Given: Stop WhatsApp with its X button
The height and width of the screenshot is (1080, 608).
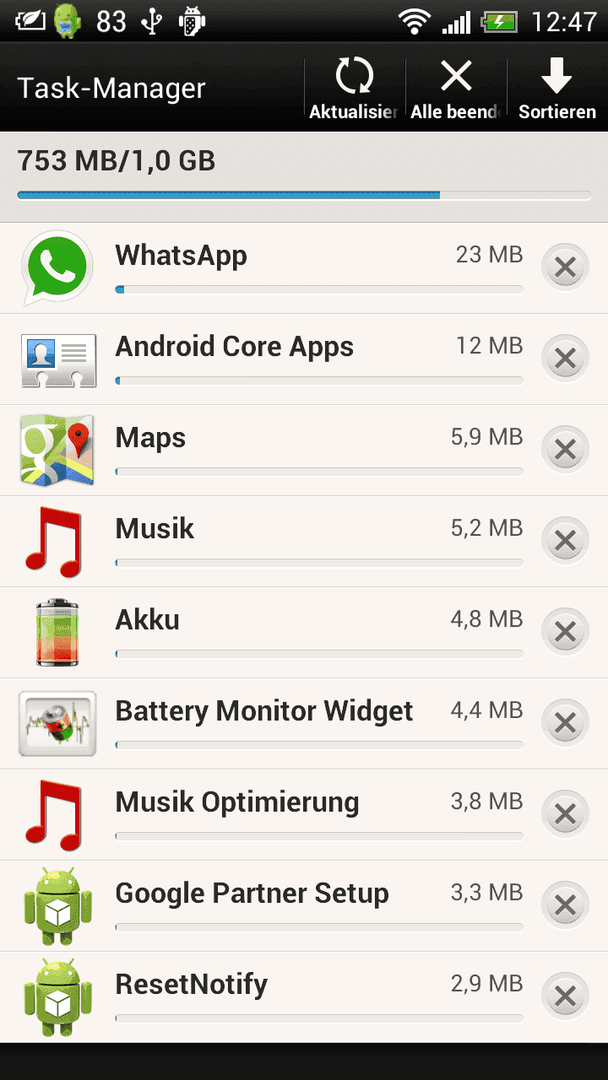Looking at the screenshot, I should pyautogui.click(x=565, y=267).
